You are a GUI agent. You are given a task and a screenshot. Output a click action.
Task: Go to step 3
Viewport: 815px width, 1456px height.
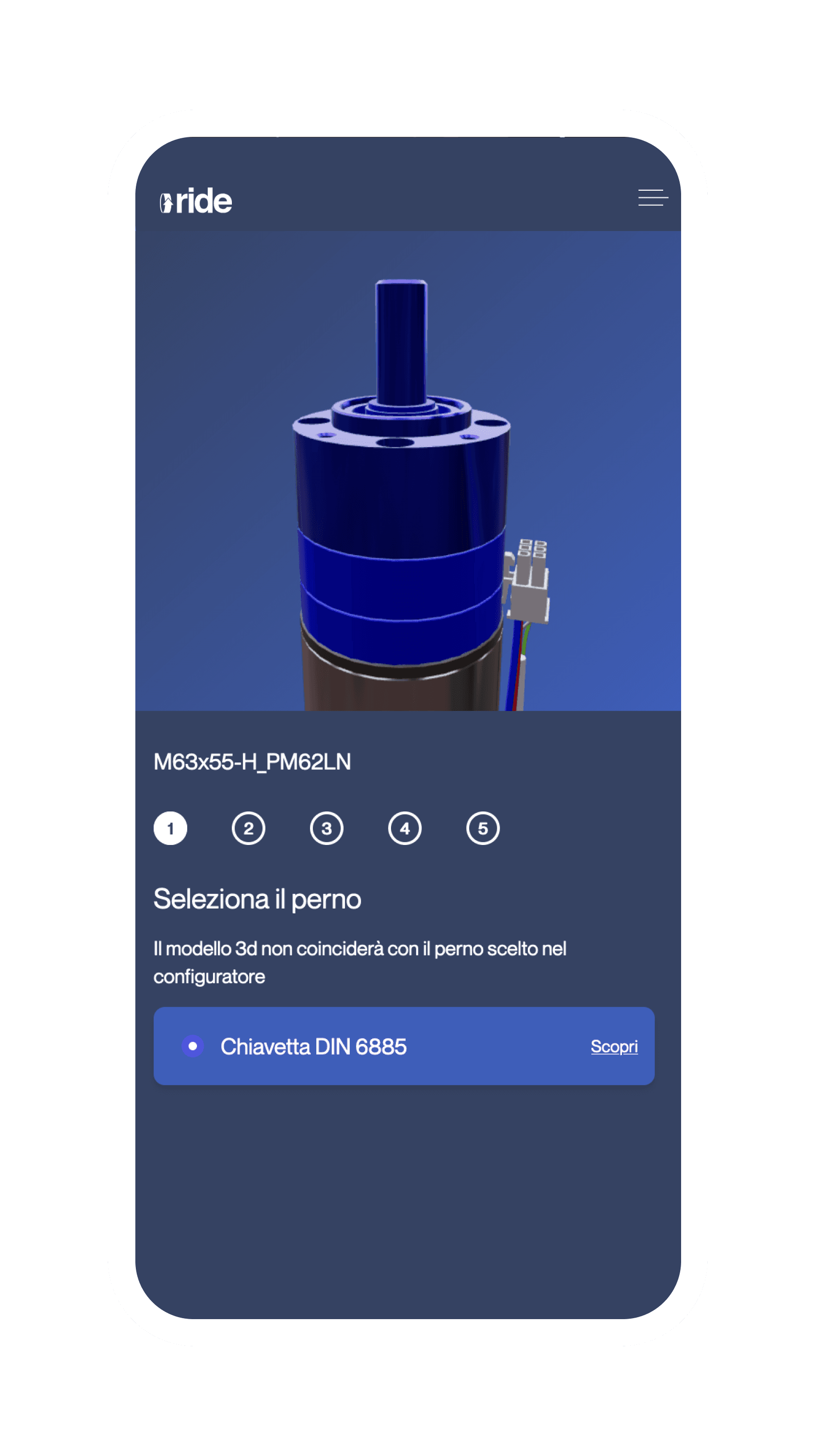click(x=326, y=828)
